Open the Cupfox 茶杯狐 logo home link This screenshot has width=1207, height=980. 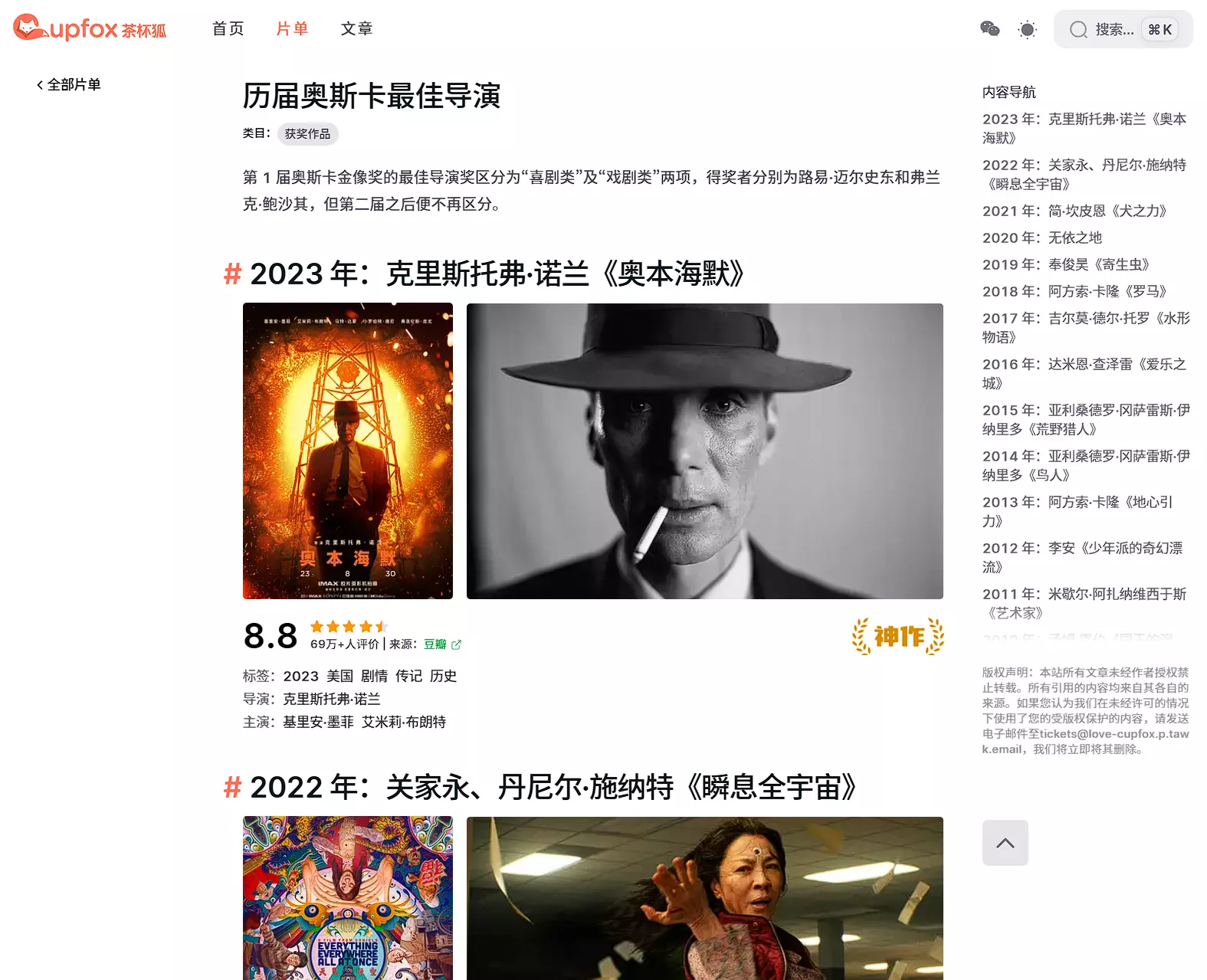click(90, 29)
